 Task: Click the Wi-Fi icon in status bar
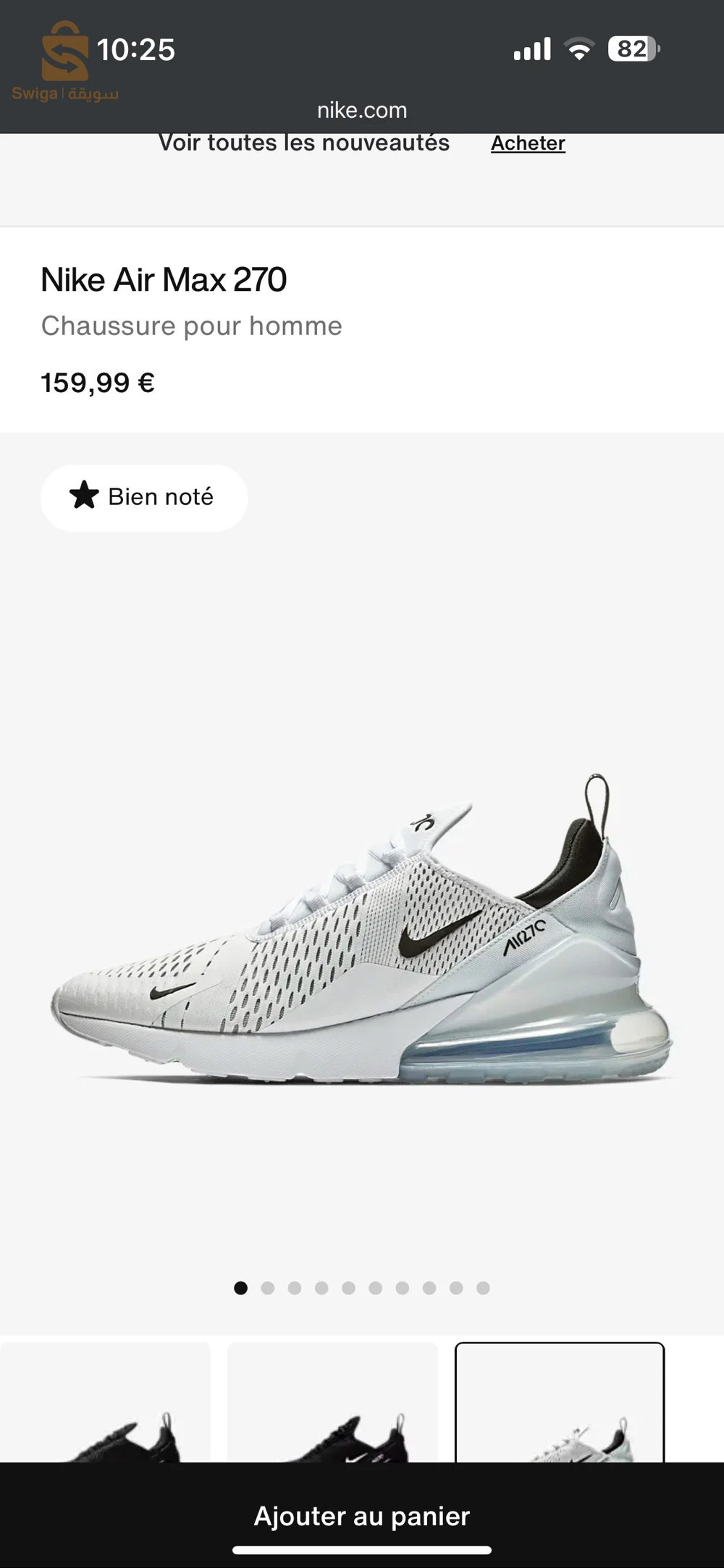(x=579, y=48)
